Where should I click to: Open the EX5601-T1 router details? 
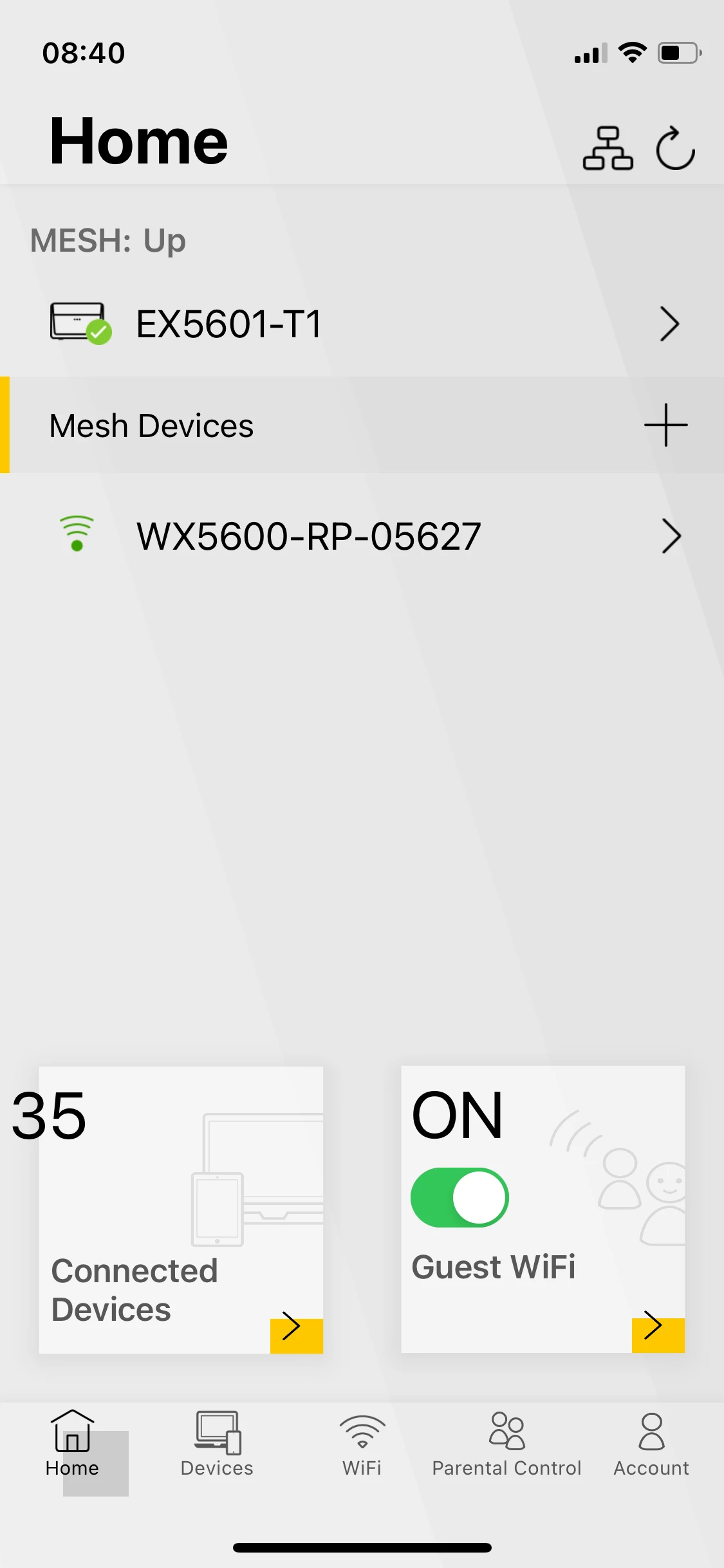pos(362,324)
